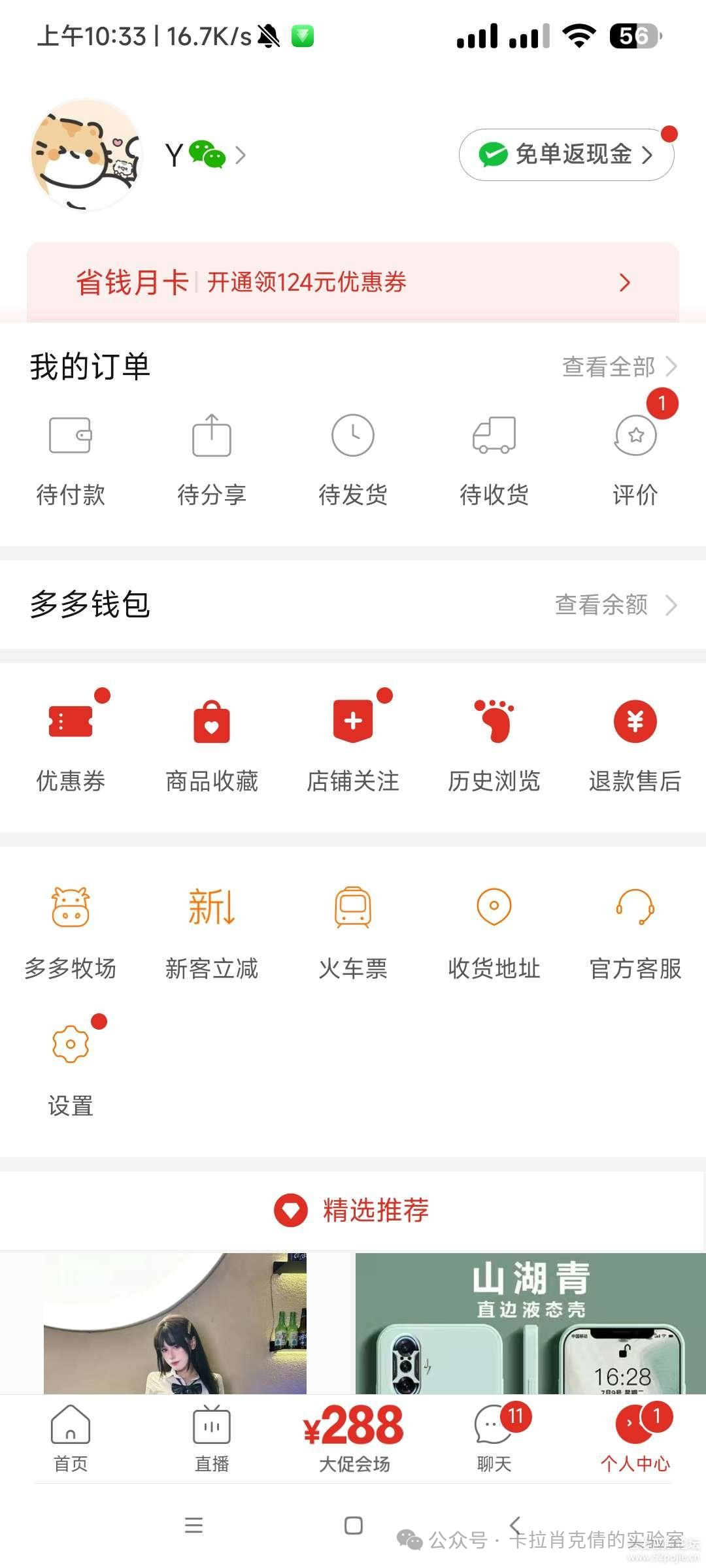Switch to the 首页 home tab
The image size is (706, 1568).
click(x=71, y=1439)
